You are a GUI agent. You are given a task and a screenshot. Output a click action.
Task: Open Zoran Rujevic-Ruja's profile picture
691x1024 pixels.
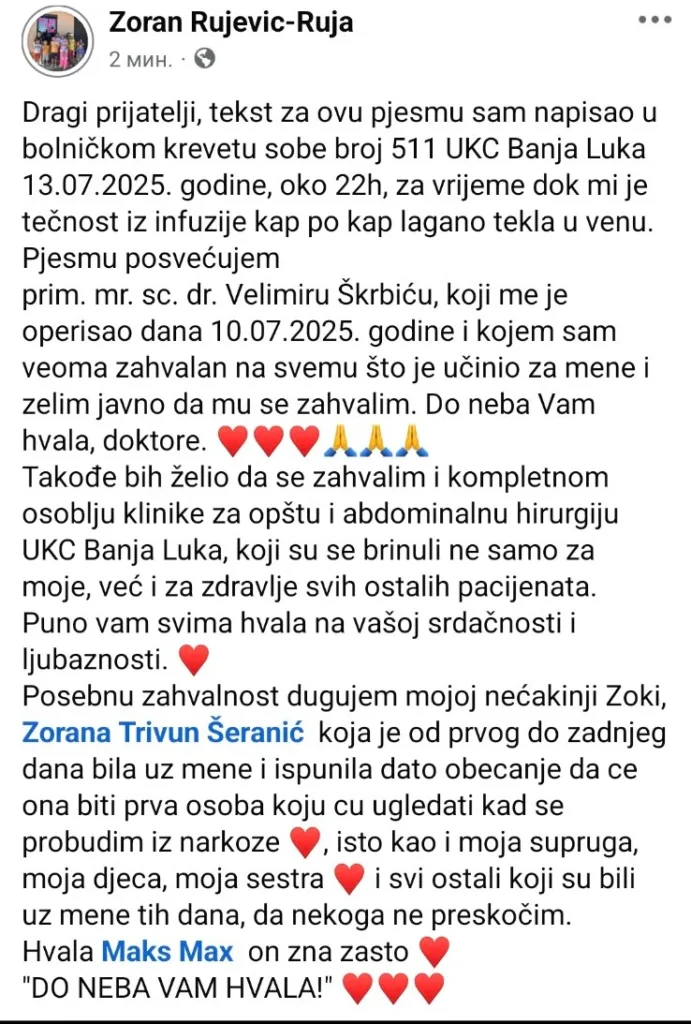[x=57, y=41]
